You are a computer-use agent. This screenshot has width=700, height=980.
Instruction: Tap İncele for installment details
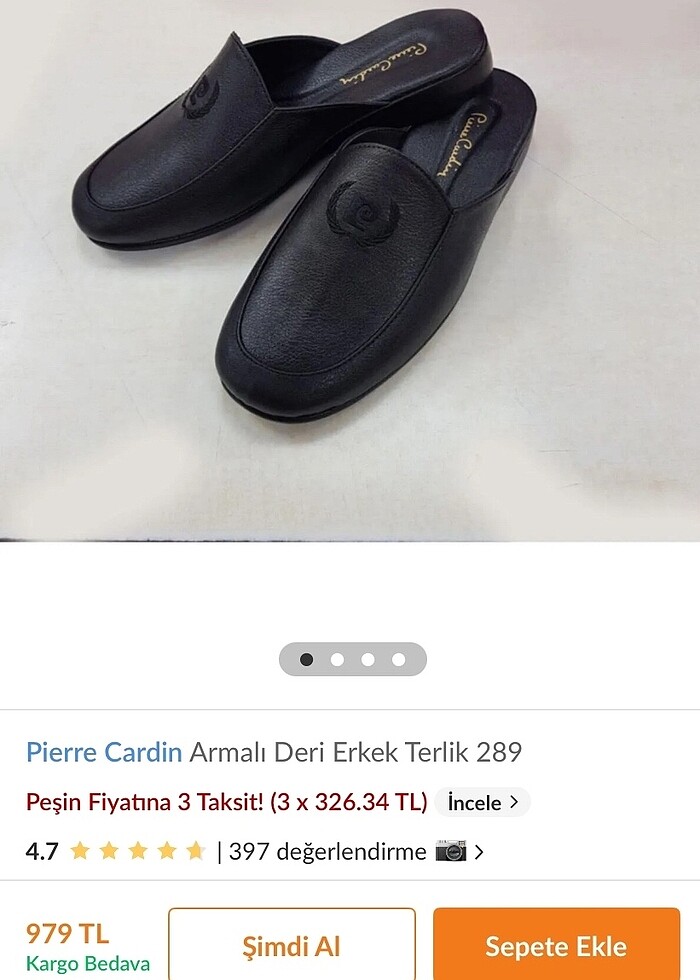tap(483, 802)
